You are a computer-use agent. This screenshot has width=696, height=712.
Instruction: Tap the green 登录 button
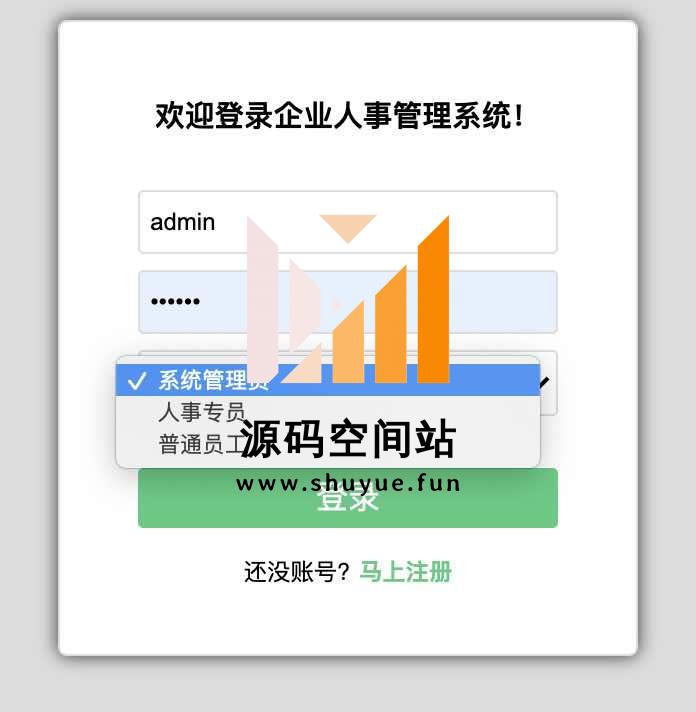[x=347, y=498]
